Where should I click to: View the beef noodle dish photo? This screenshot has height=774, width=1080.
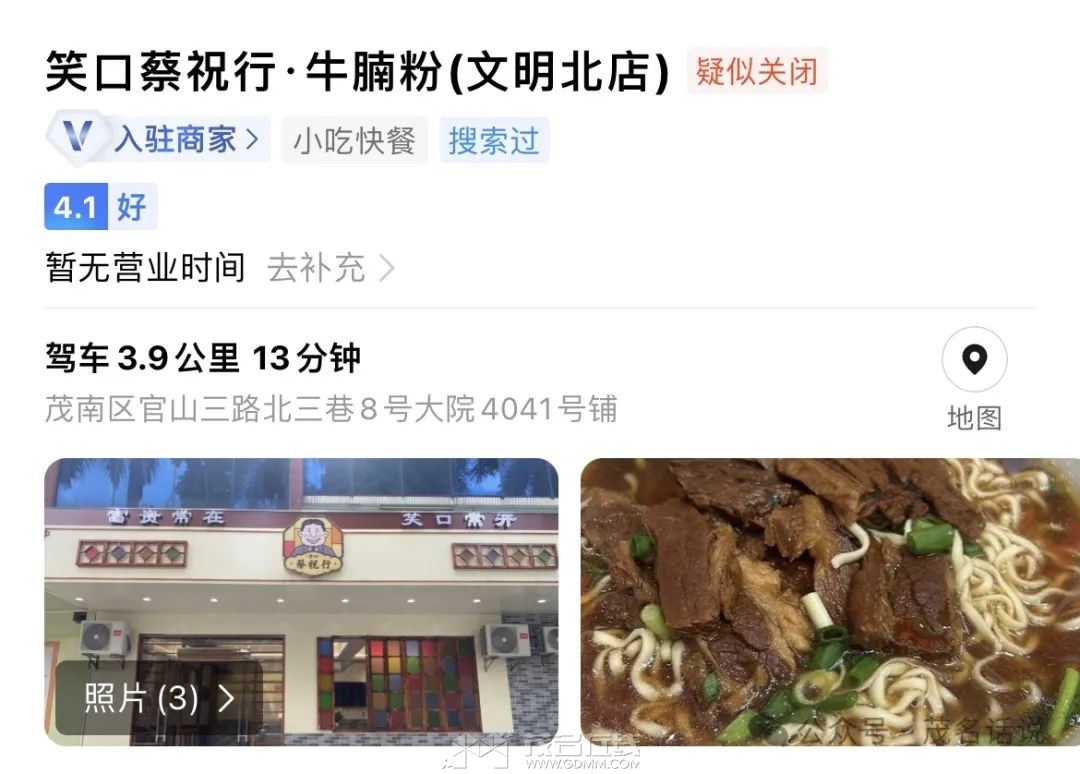point(830,600)
